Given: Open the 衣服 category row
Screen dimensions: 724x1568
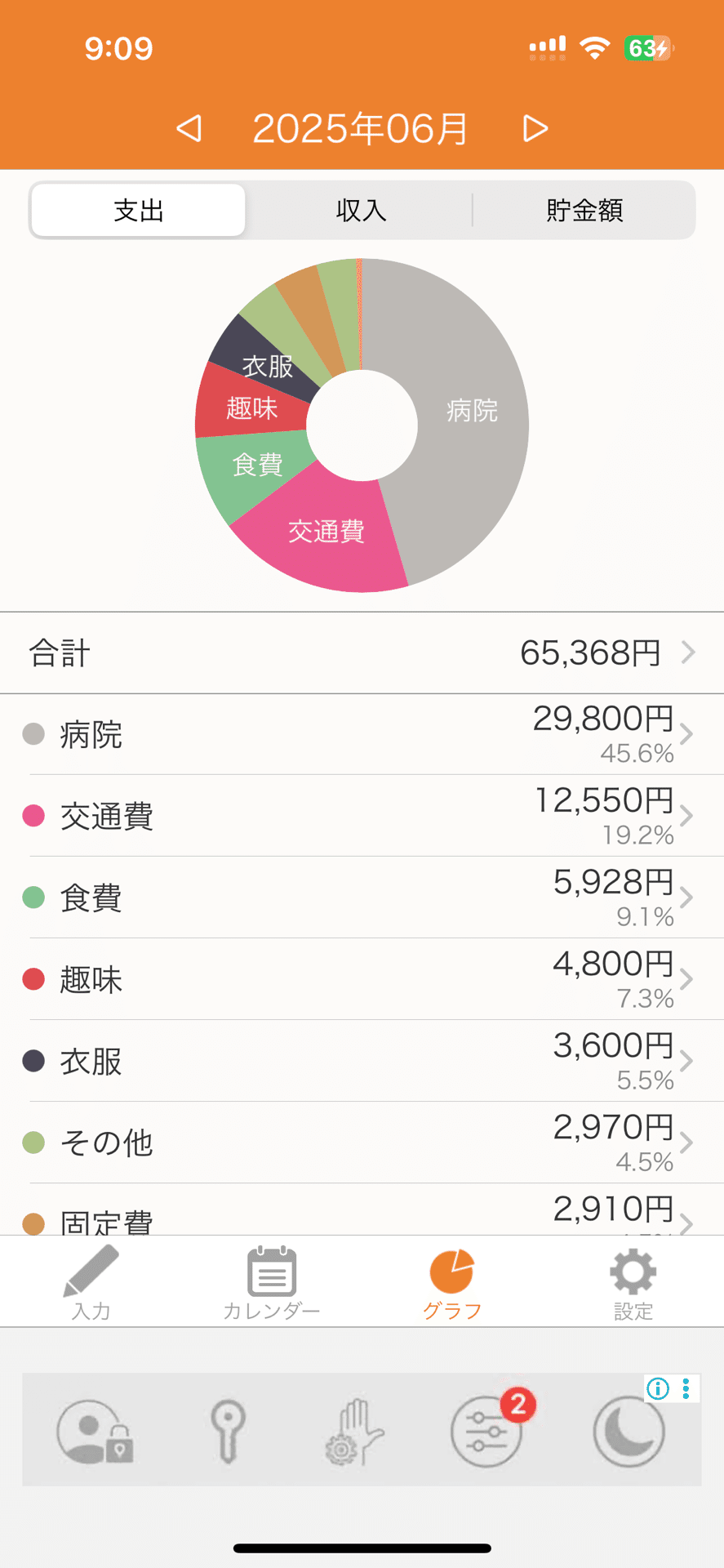Looking at the screenshot, I should coord(362,1061).
